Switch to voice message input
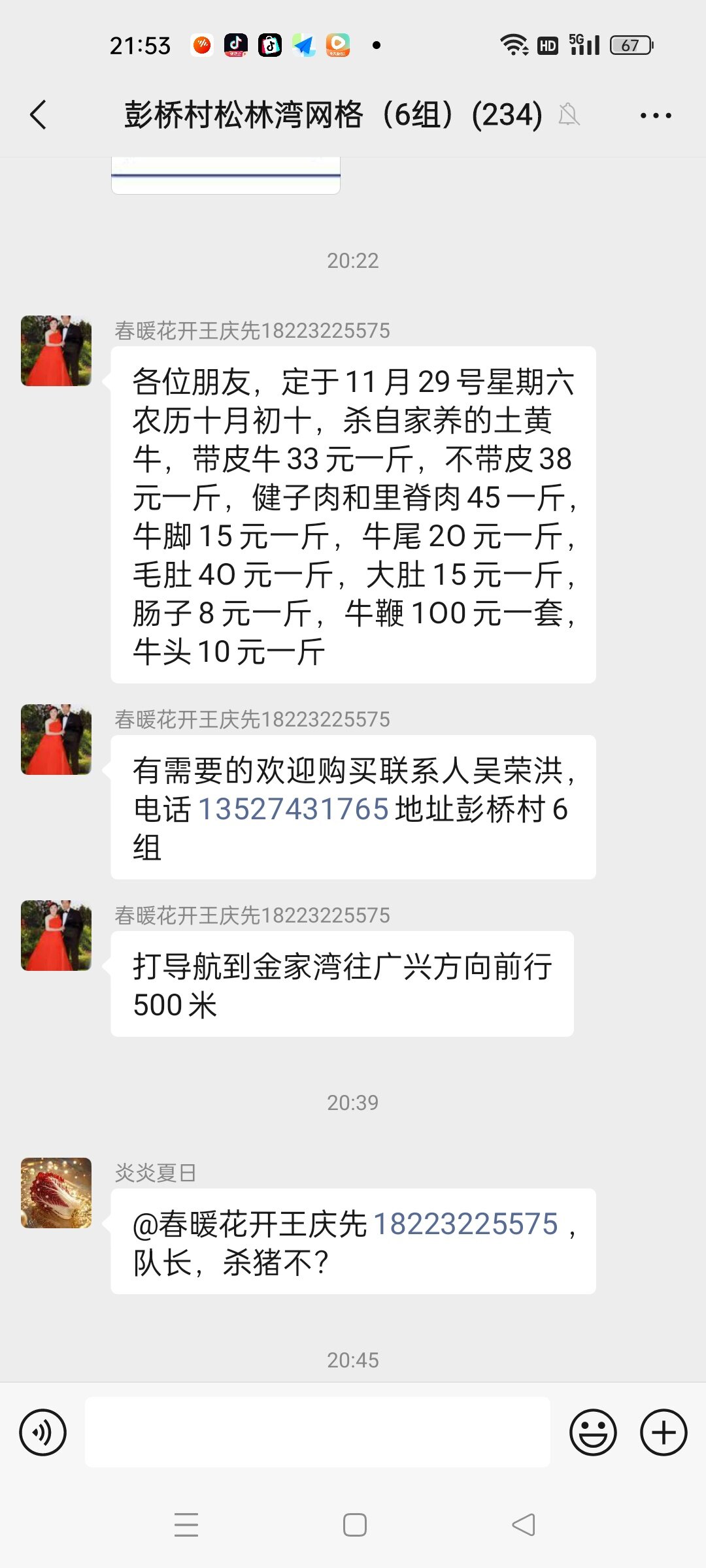The image size is (706, 1568). (43, 1433)
